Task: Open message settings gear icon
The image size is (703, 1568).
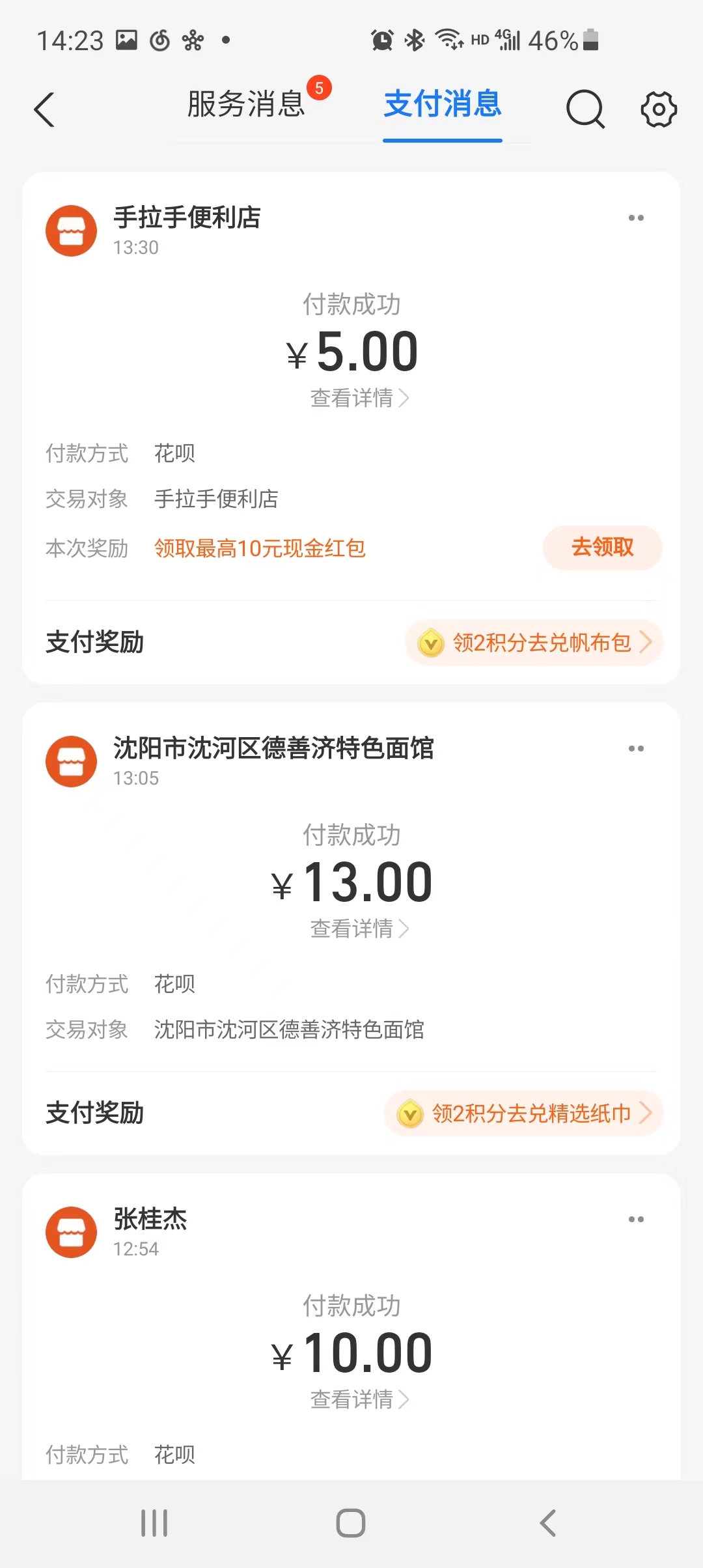Action: tap(659, 109)
